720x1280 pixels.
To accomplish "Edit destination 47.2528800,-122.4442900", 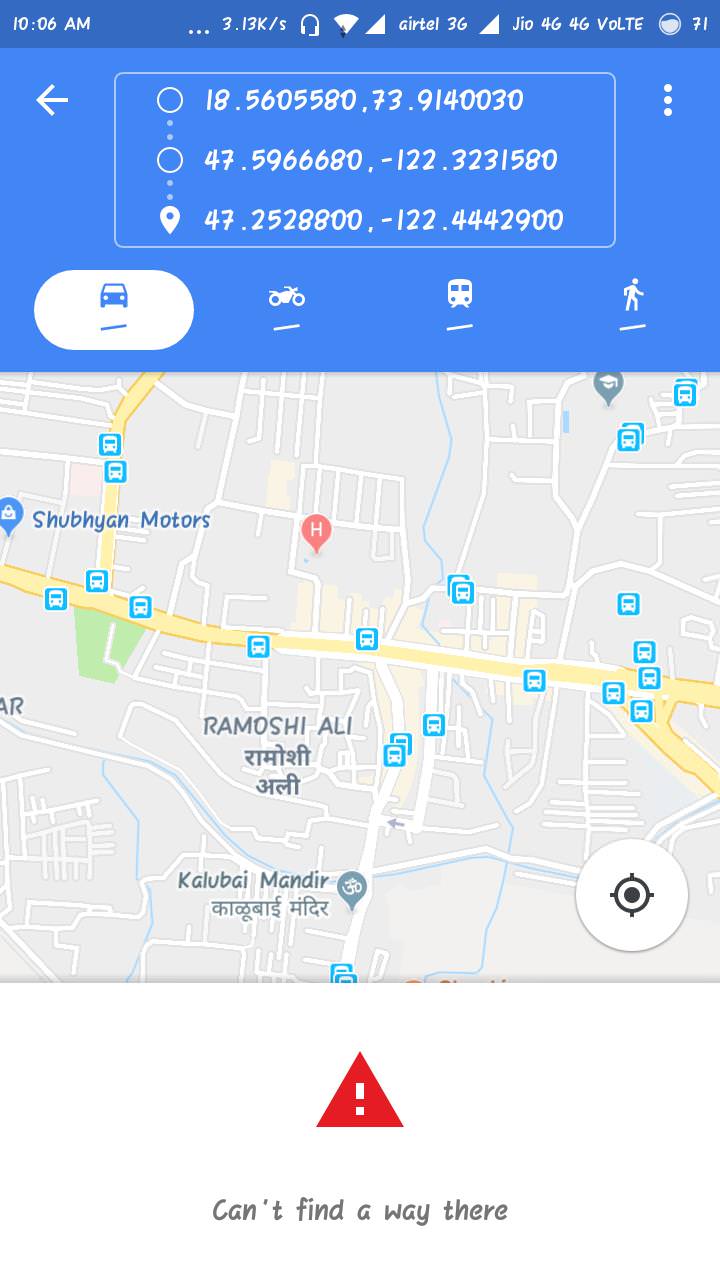I will [383, 220].
